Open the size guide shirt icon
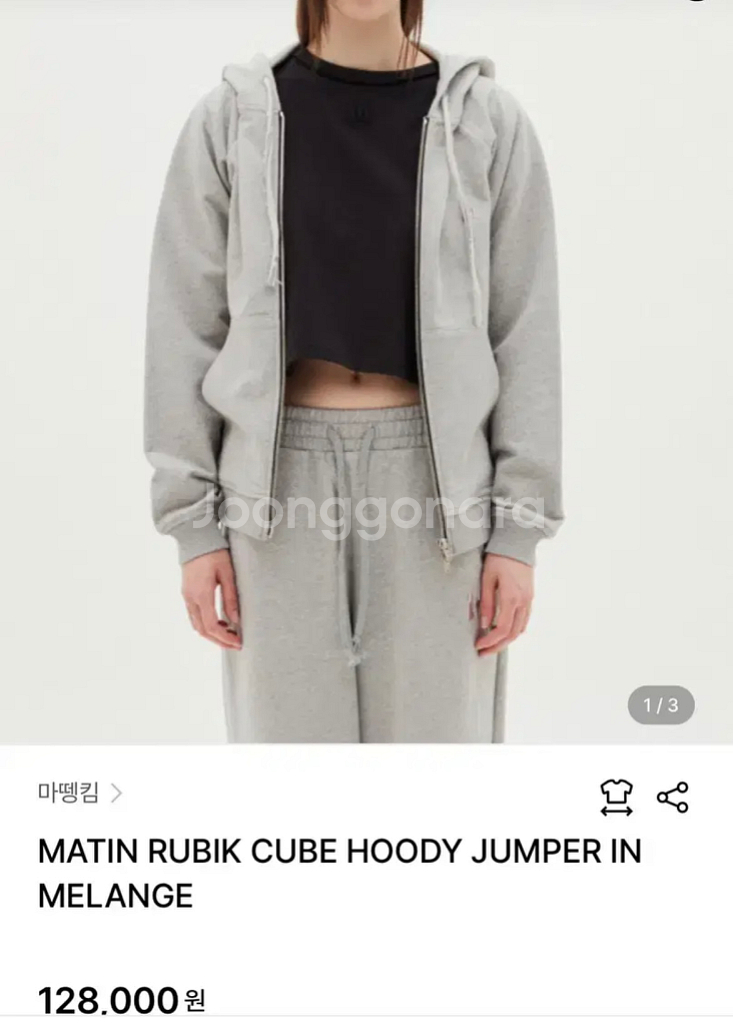The height and width of the screenshot is (1024, 733). click(x=616, y=797)
